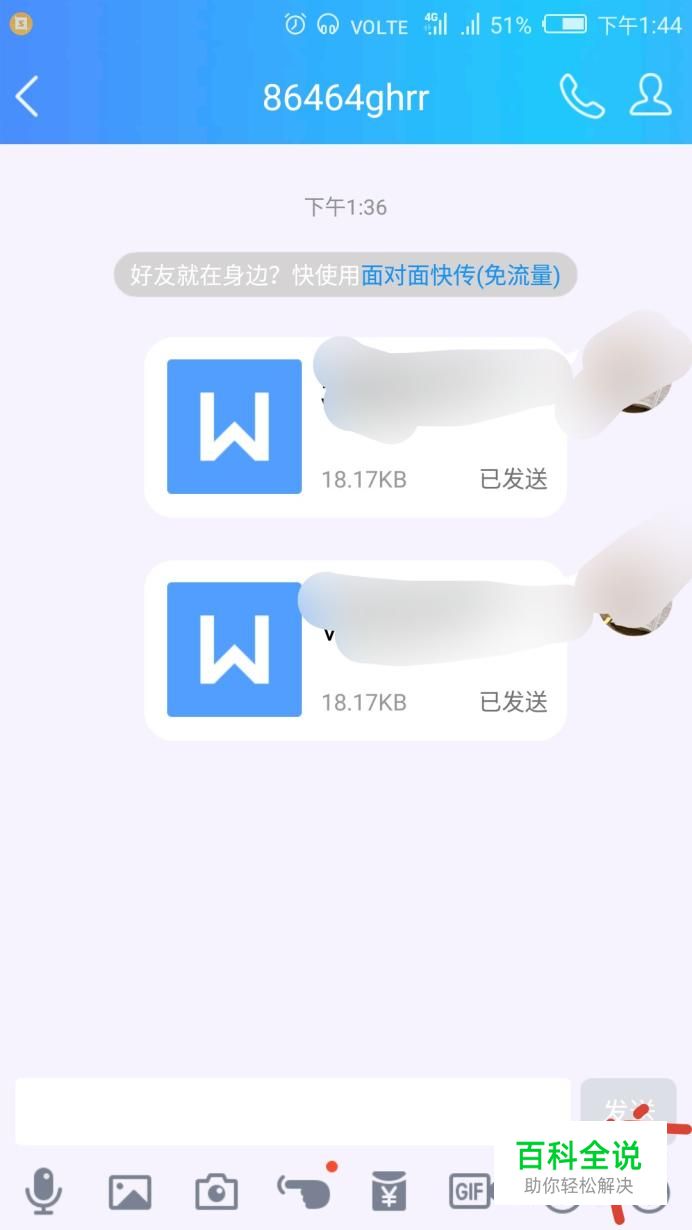692x1230 pixels.
Task: Go back from the 86464ghrr chat
Action: [x=28, y=98]
